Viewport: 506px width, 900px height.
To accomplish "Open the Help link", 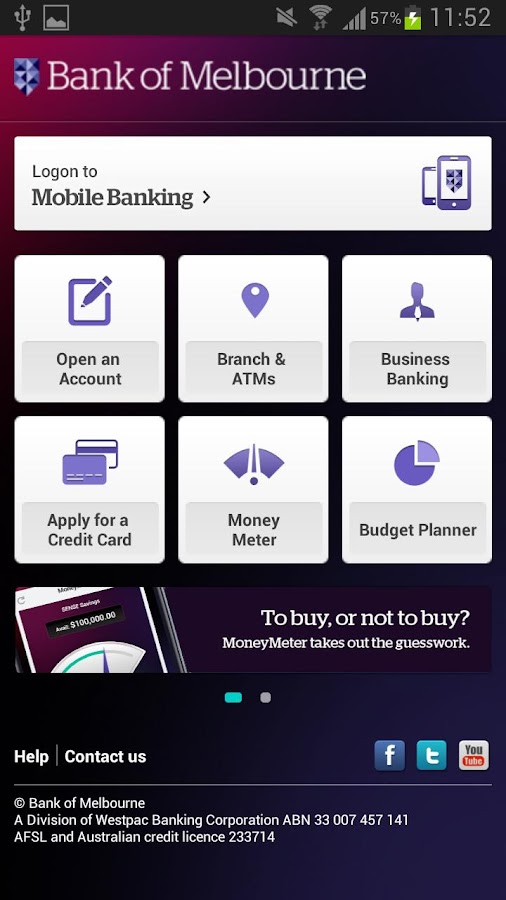I will tap(32, 757).
